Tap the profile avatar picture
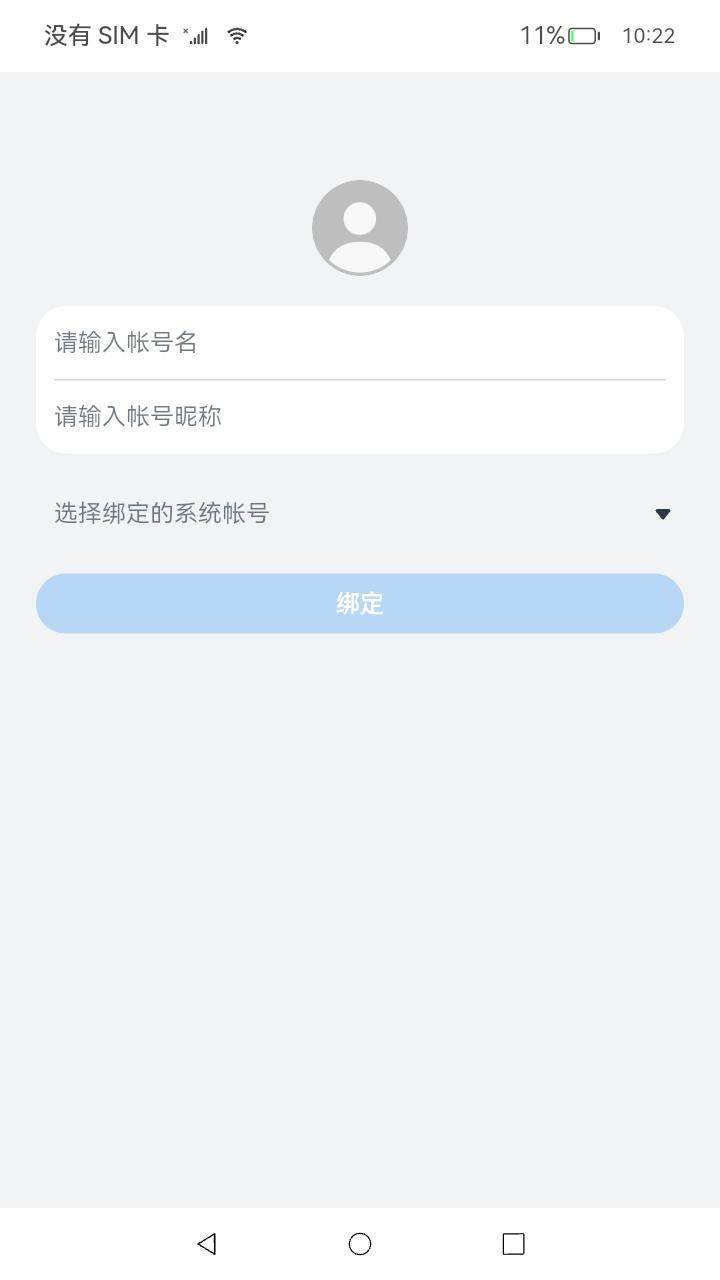This screenshot has width=720, height=1280. tap(360, 228)
